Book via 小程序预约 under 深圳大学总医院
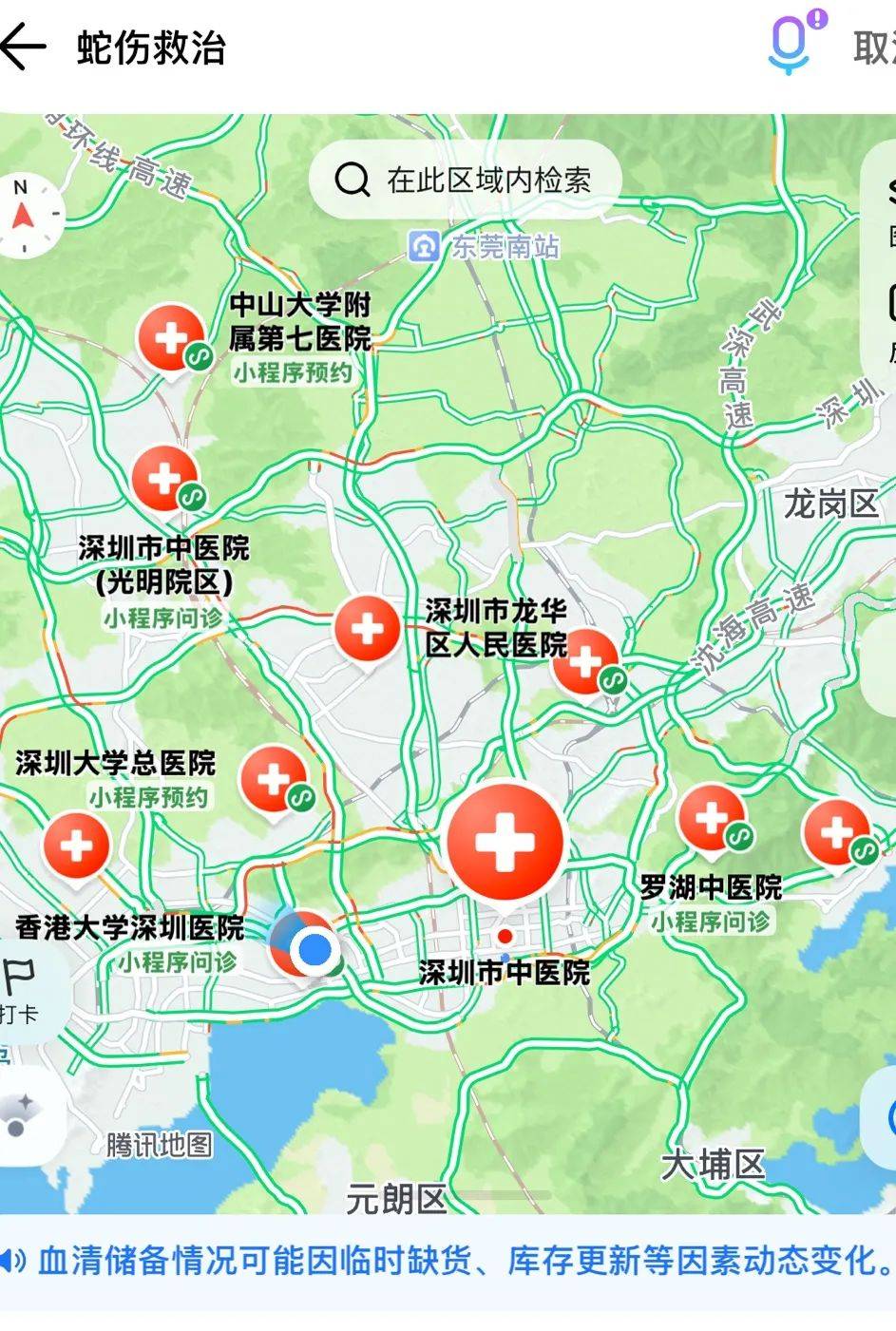The image size is (896, 1331). (x=148, y=797)
